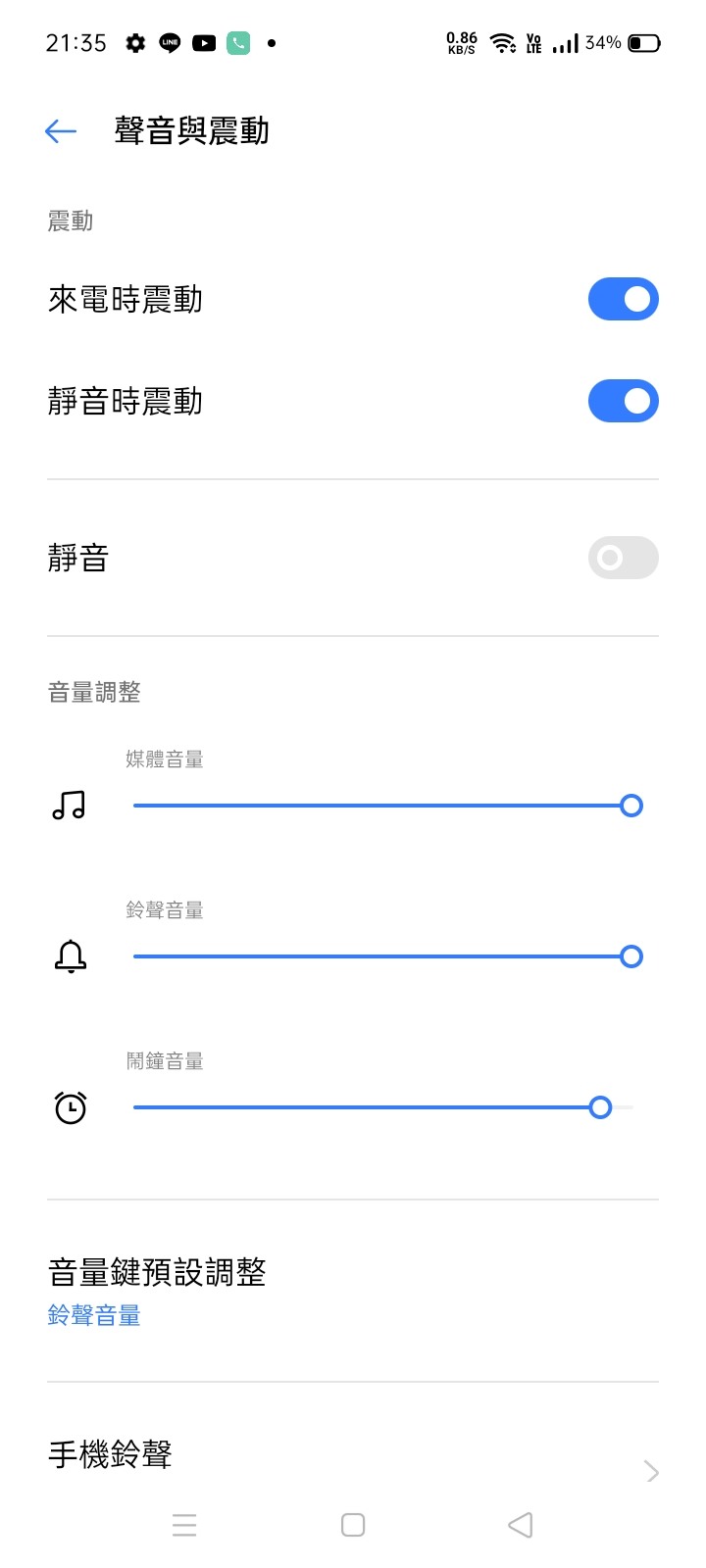Disable the 來電時震動 switch
The image size is (706, 1568).
click(x=623, y=299)
